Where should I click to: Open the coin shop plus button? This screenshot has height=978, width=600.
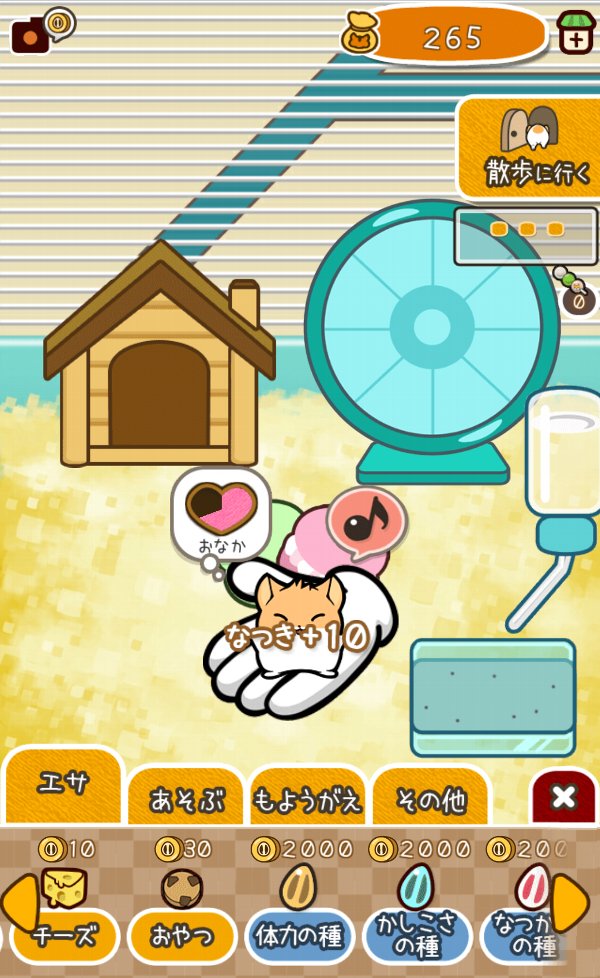tap(574, 33)
